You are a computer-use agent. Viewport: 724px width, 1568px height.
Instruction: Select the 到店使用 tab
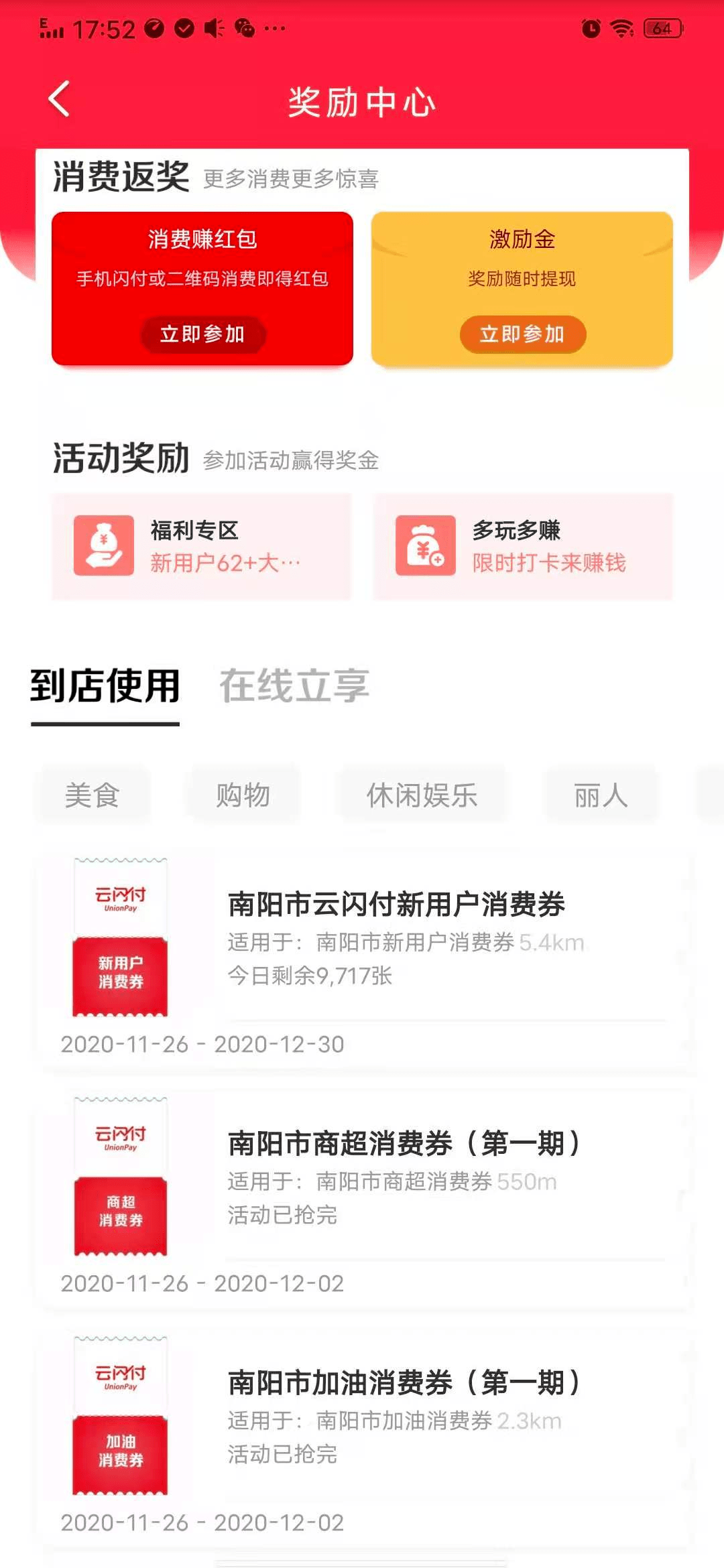(x=105, y=686)
